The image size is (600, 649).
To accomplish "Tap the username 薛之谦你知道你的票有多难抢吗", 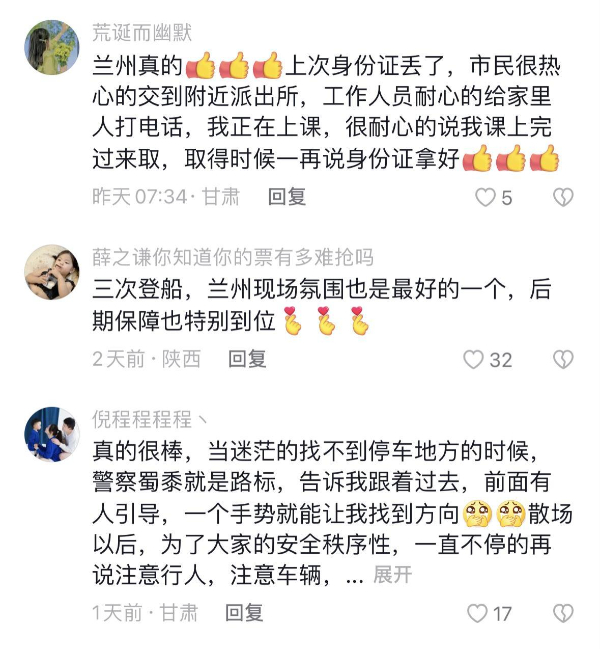I will click(x=232, y=258).
